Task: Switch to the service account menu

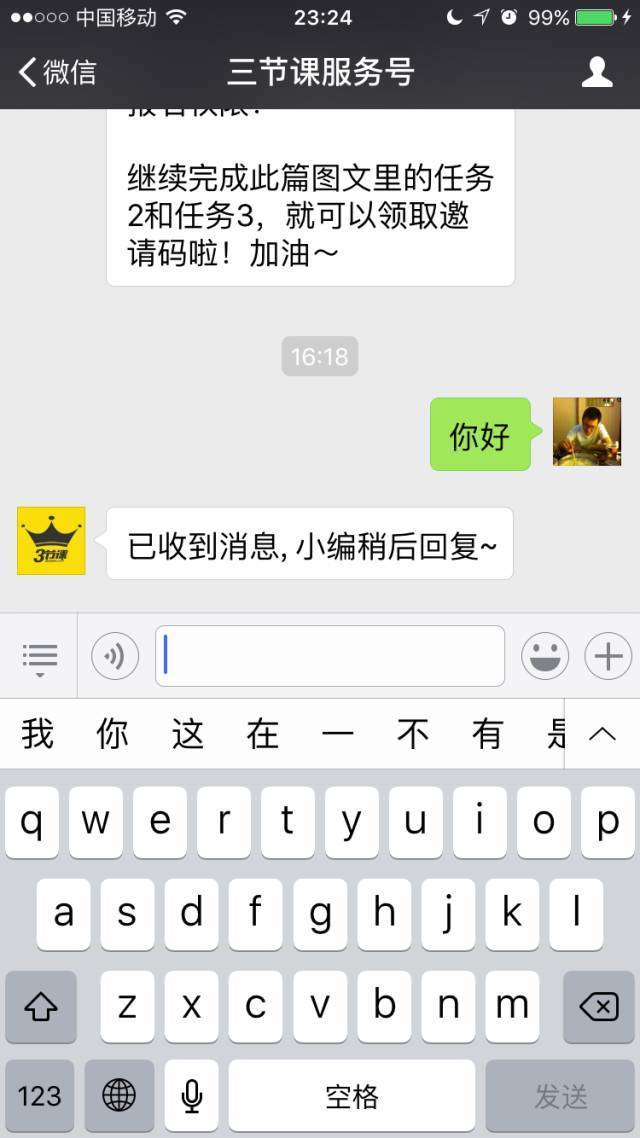Action: click(39, 657)
